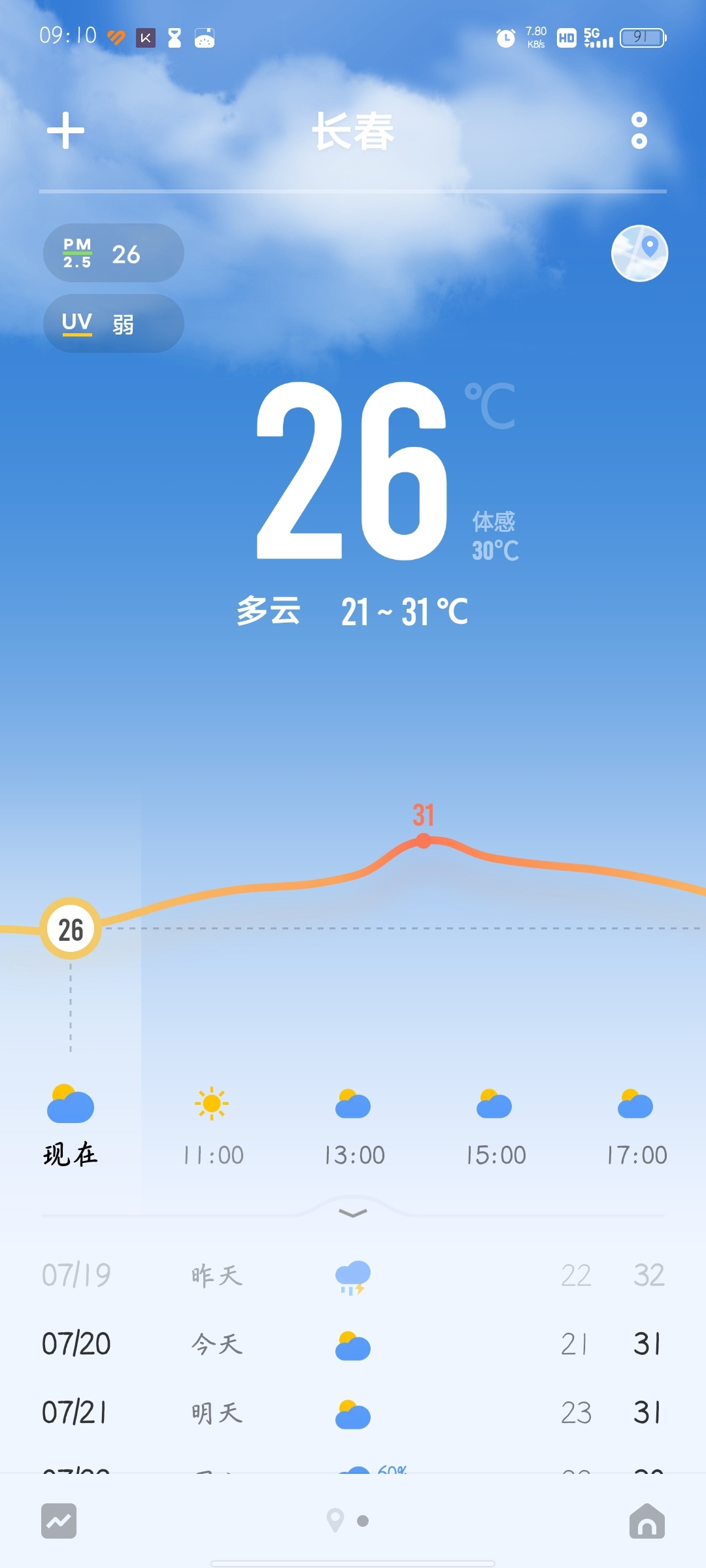Add a new city with plus icon
The height and width of the screenshot is (1568, 706).
pyautogui.click(x=66, y=131)
